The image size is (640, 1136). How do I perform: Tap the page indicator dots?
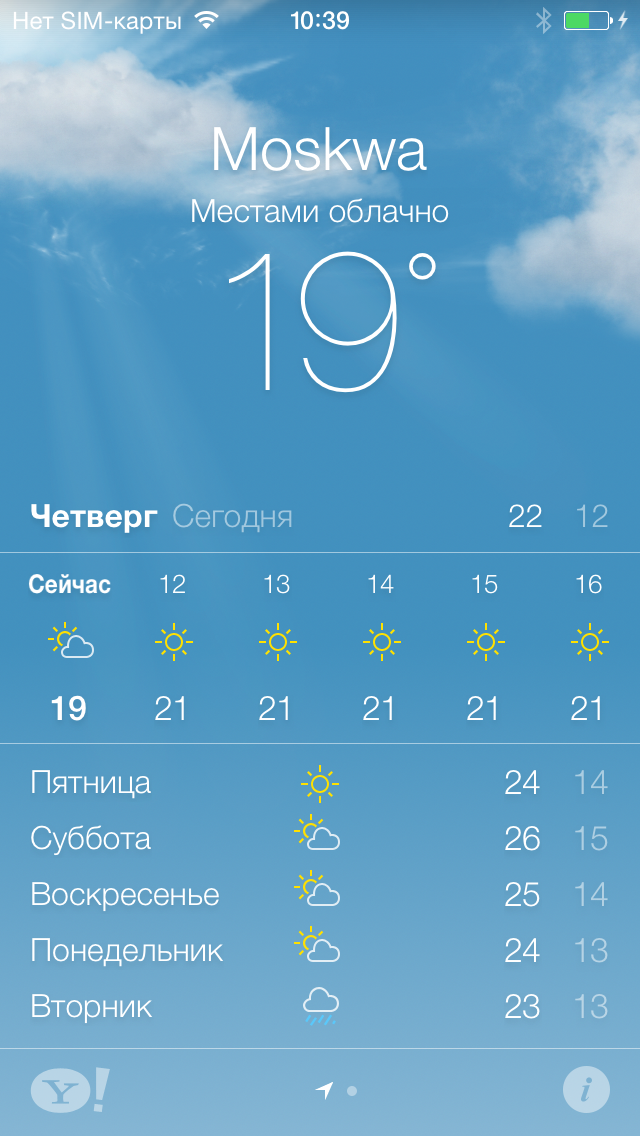click(x=336, y=1090)
